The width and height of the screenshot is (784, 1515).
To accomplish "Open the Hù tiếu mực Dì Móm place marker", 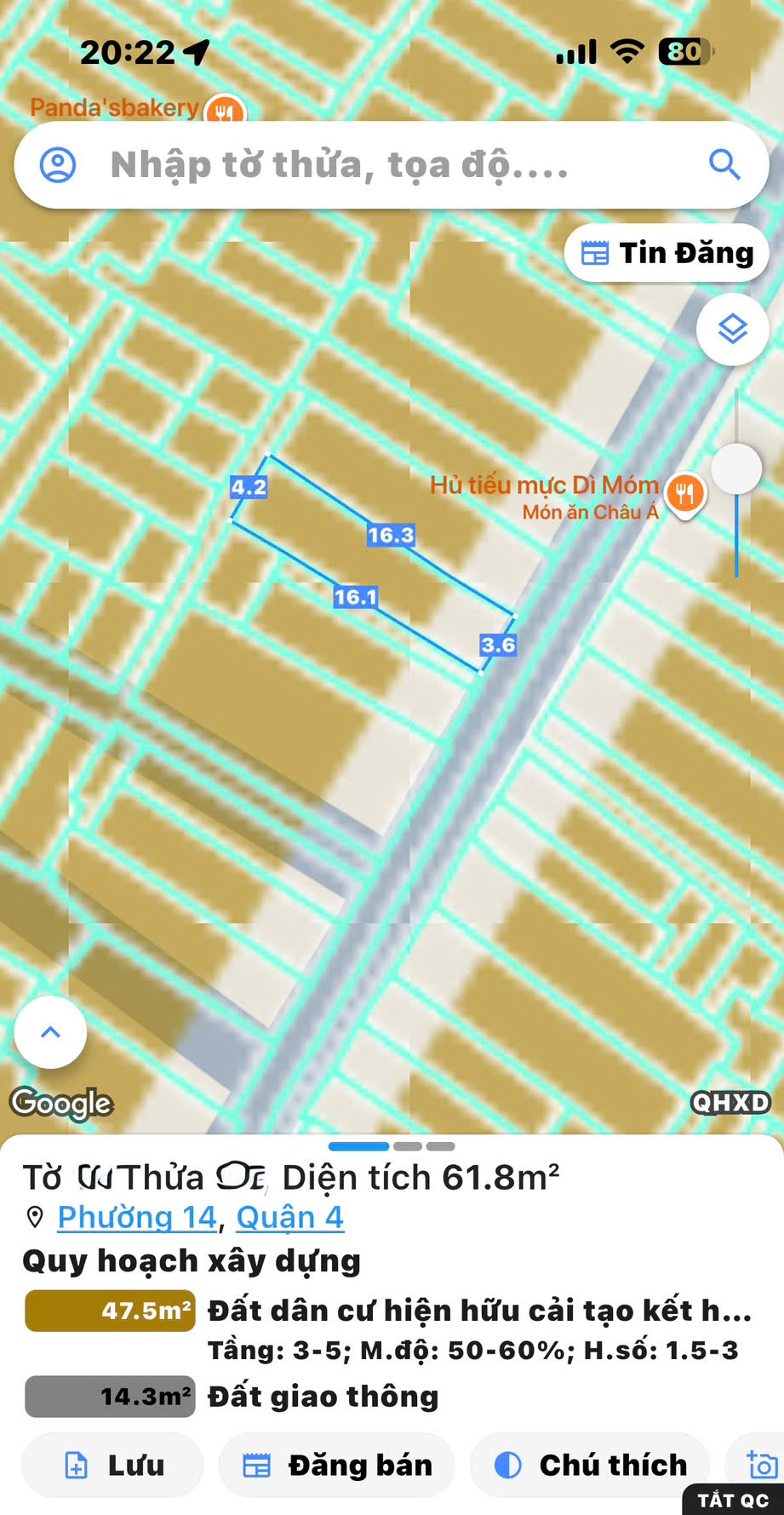I will pos(685,493).
